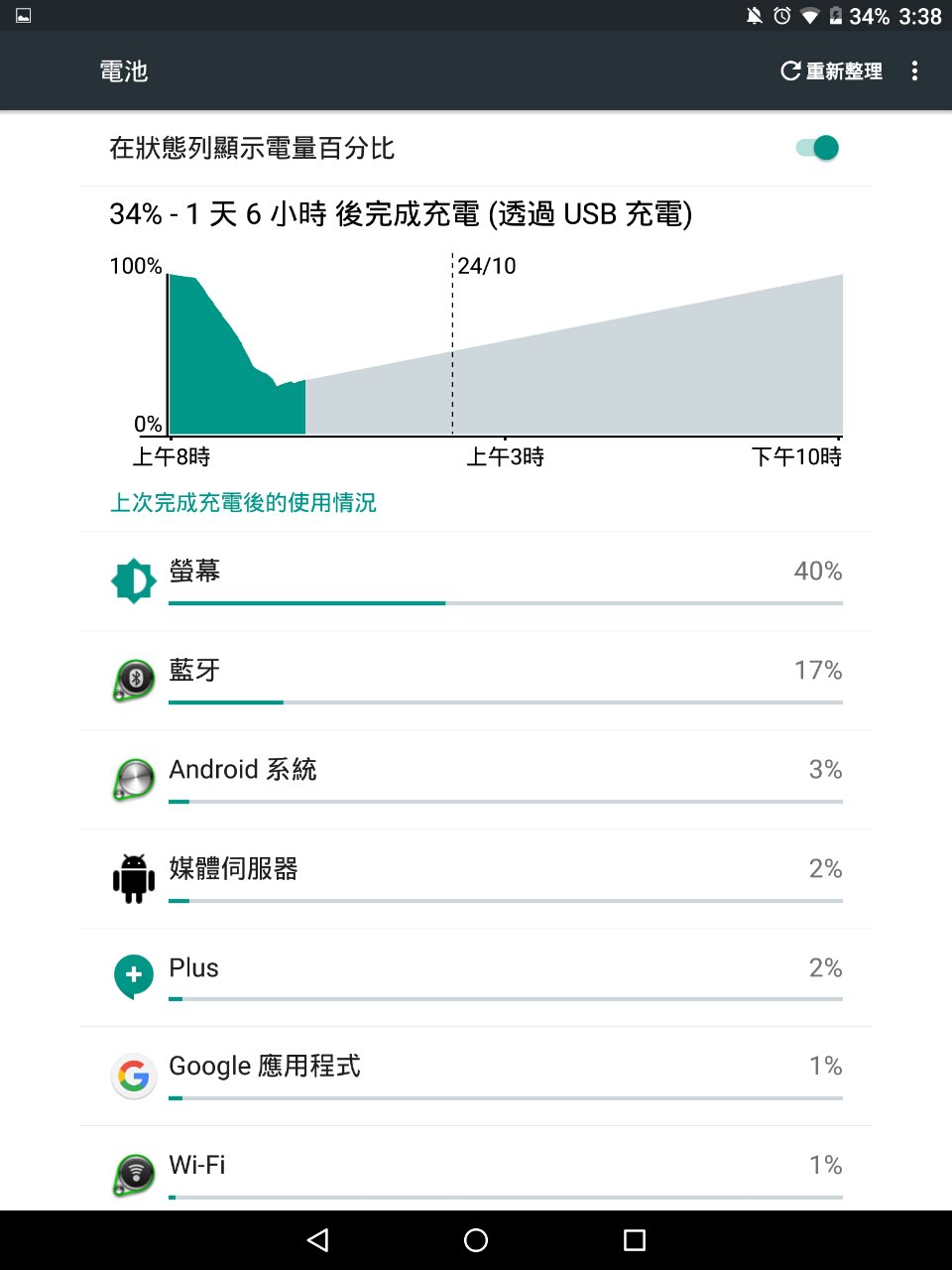Open Android 系統 usage details
The image size is (952, 1270).
(x=476, y=780)
